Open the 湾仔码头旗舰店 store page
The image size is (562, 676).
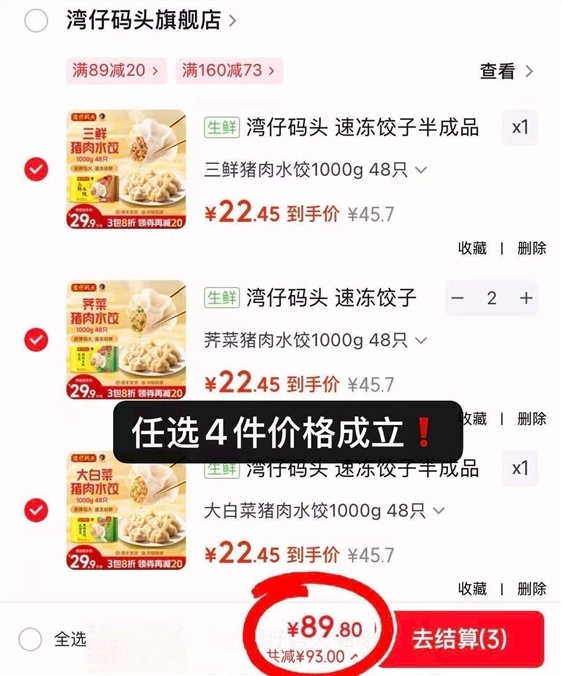[151, 20]
